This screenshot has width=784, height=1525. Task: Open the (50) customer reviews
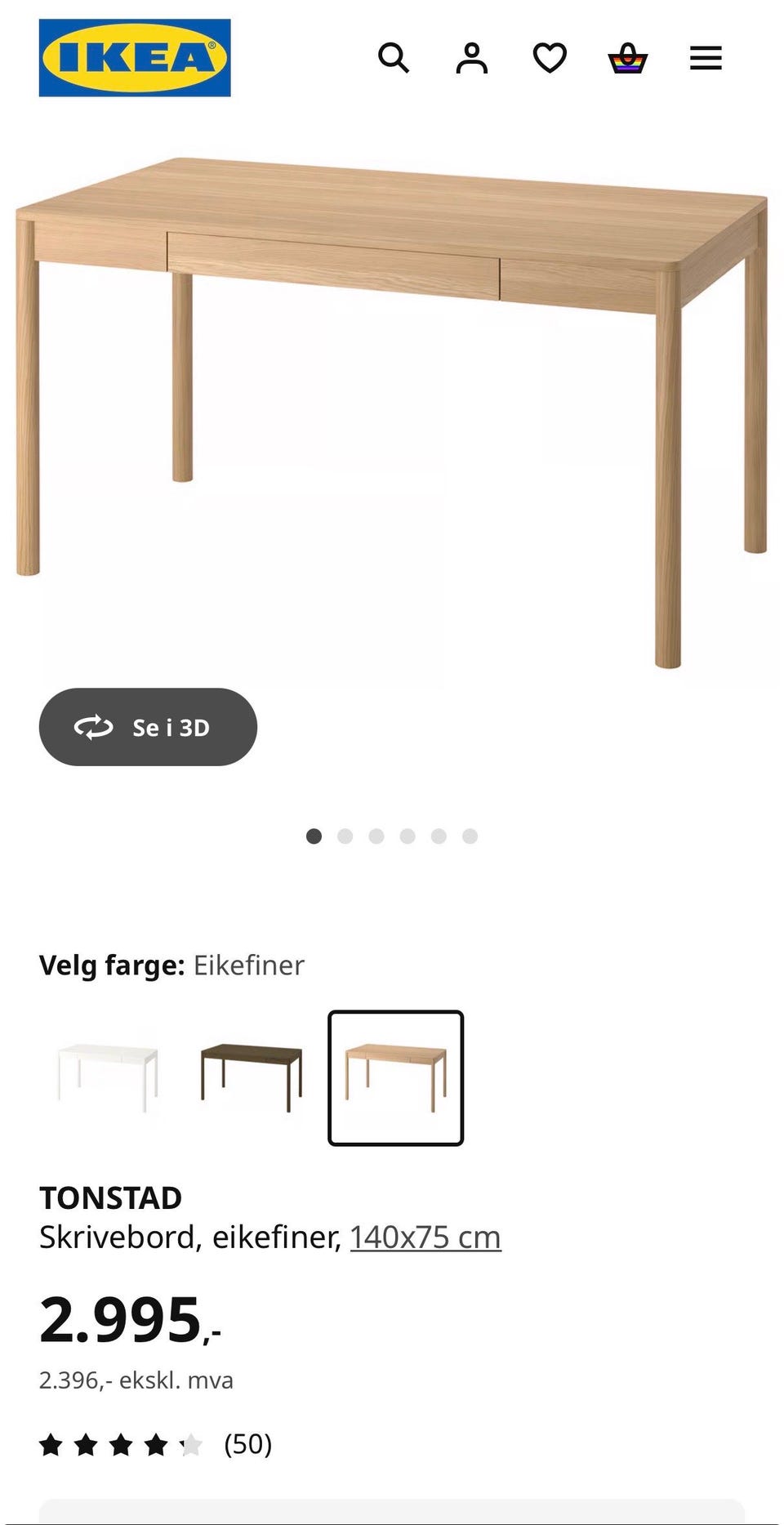tap(247, 1444)
